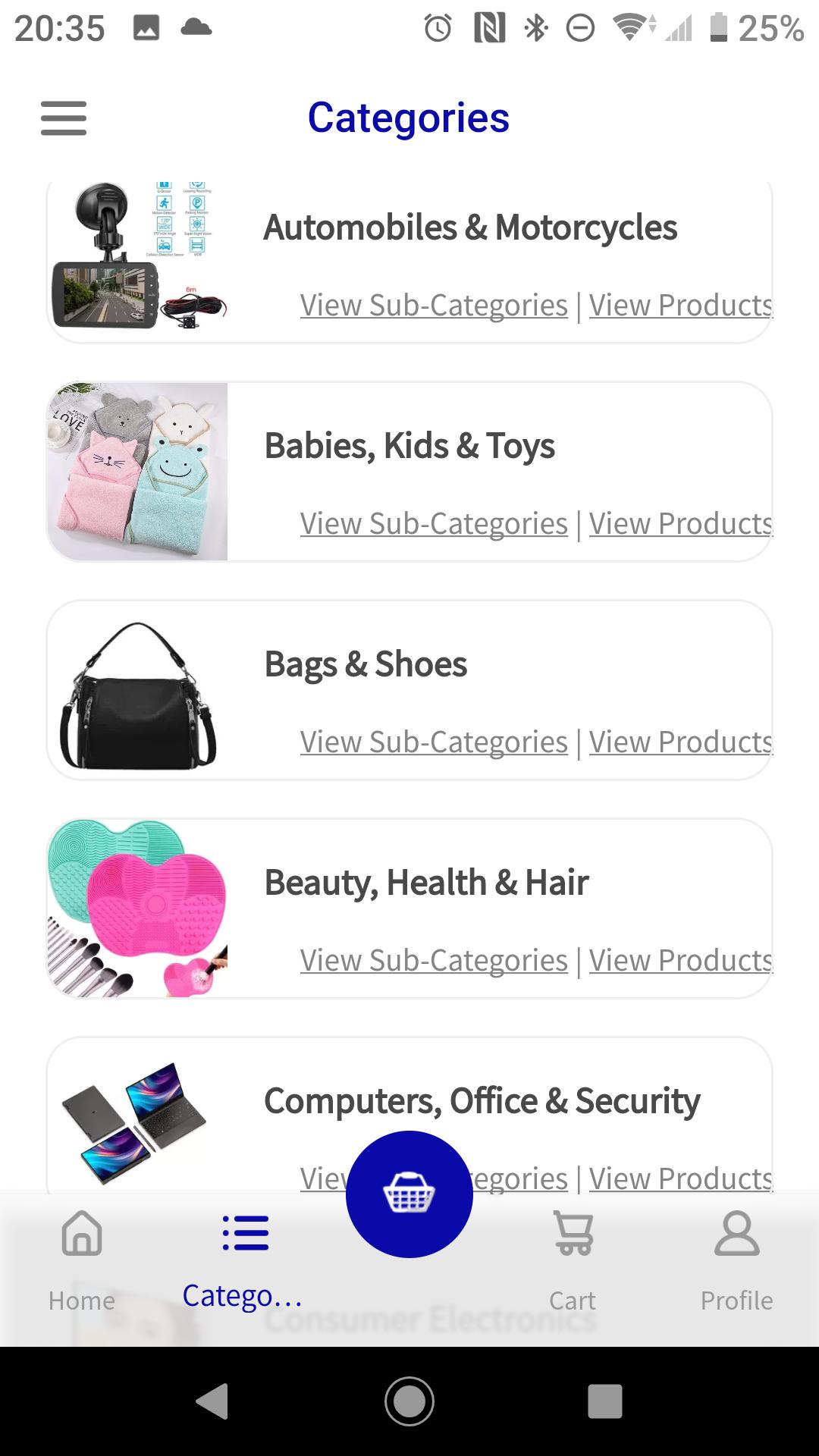Open the Babies, Kids & Toys towel image
Screen dimensions: 819x1456
(x=138, y=472)
